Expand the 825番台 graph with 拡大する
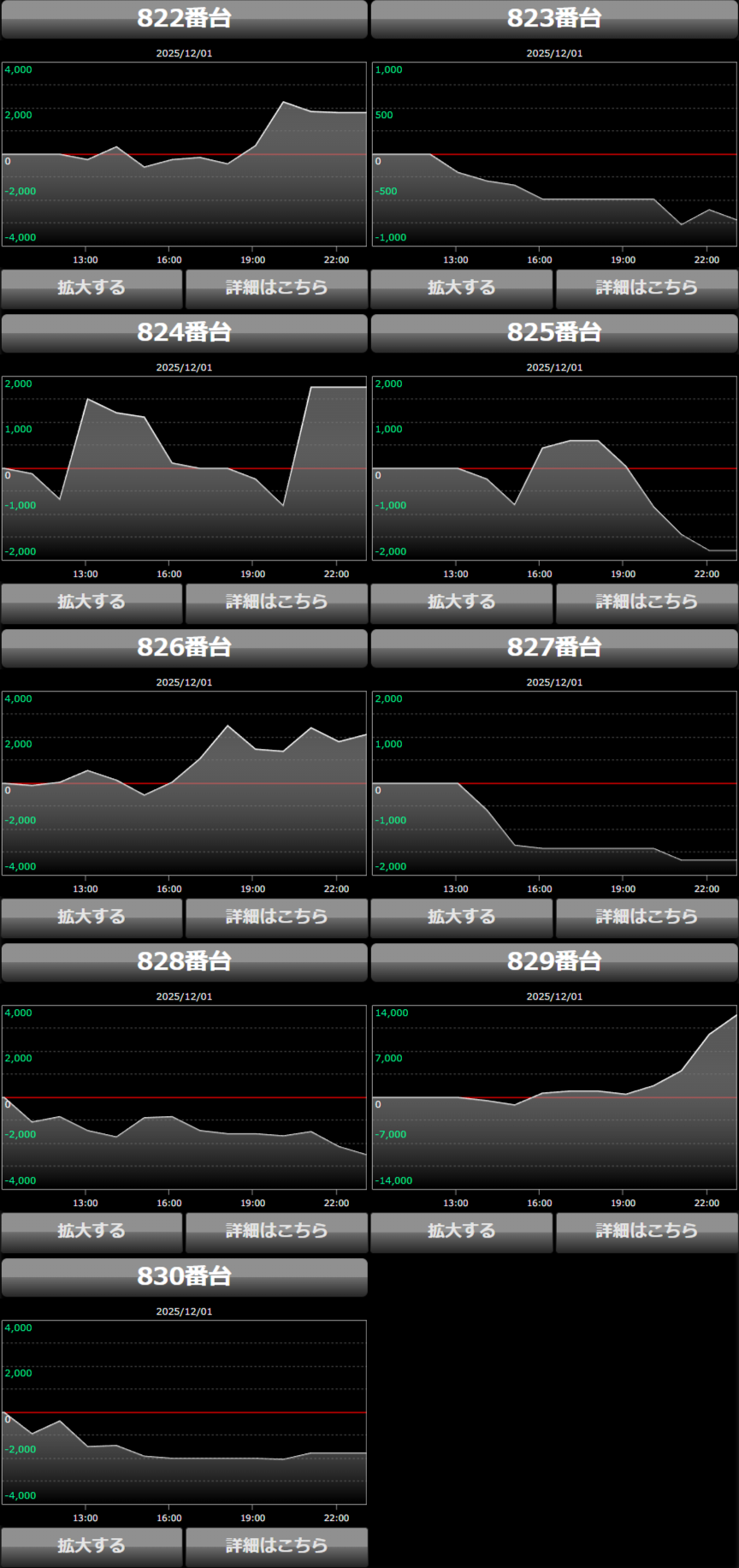 click(462, 603)
